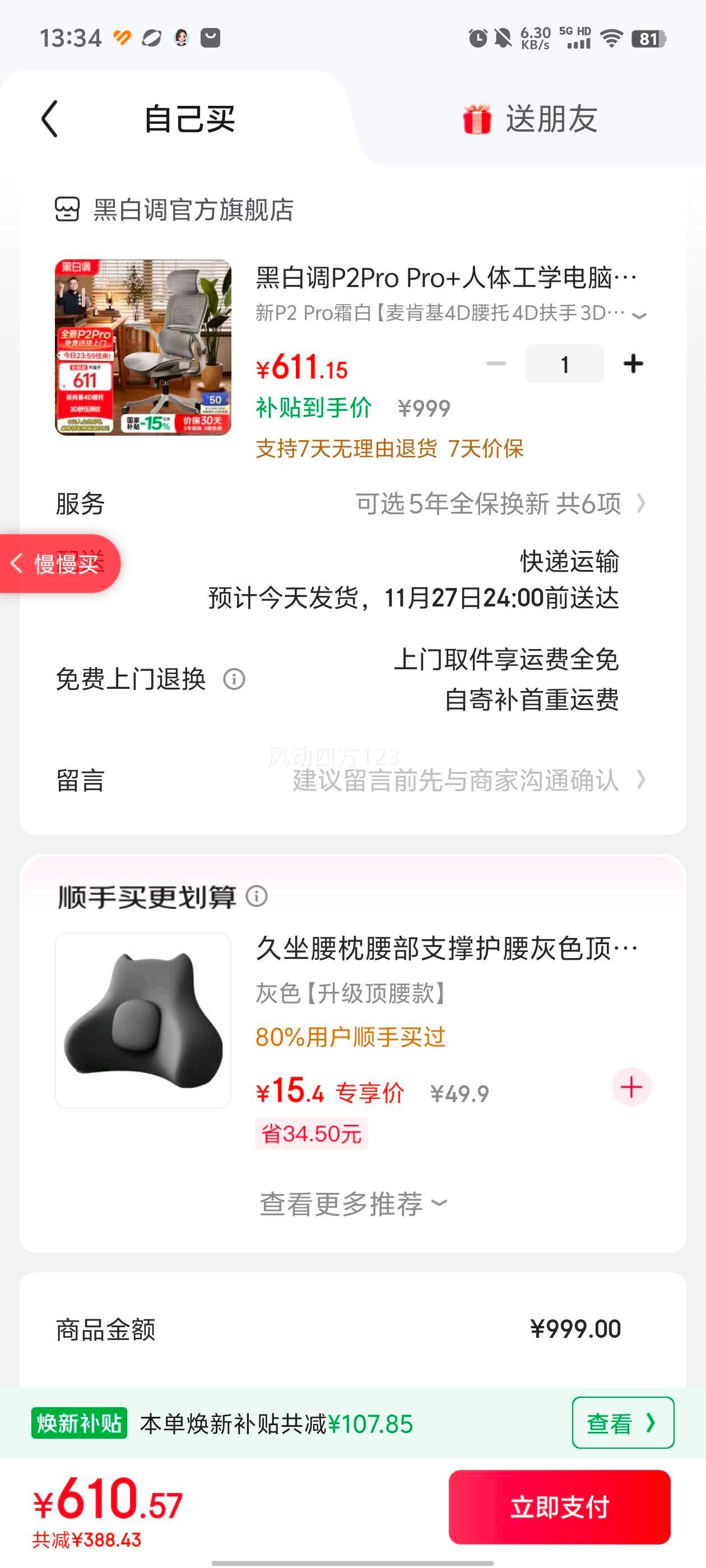Pay now with 立即支付
706x1568 pixels.
(559, 1507)
